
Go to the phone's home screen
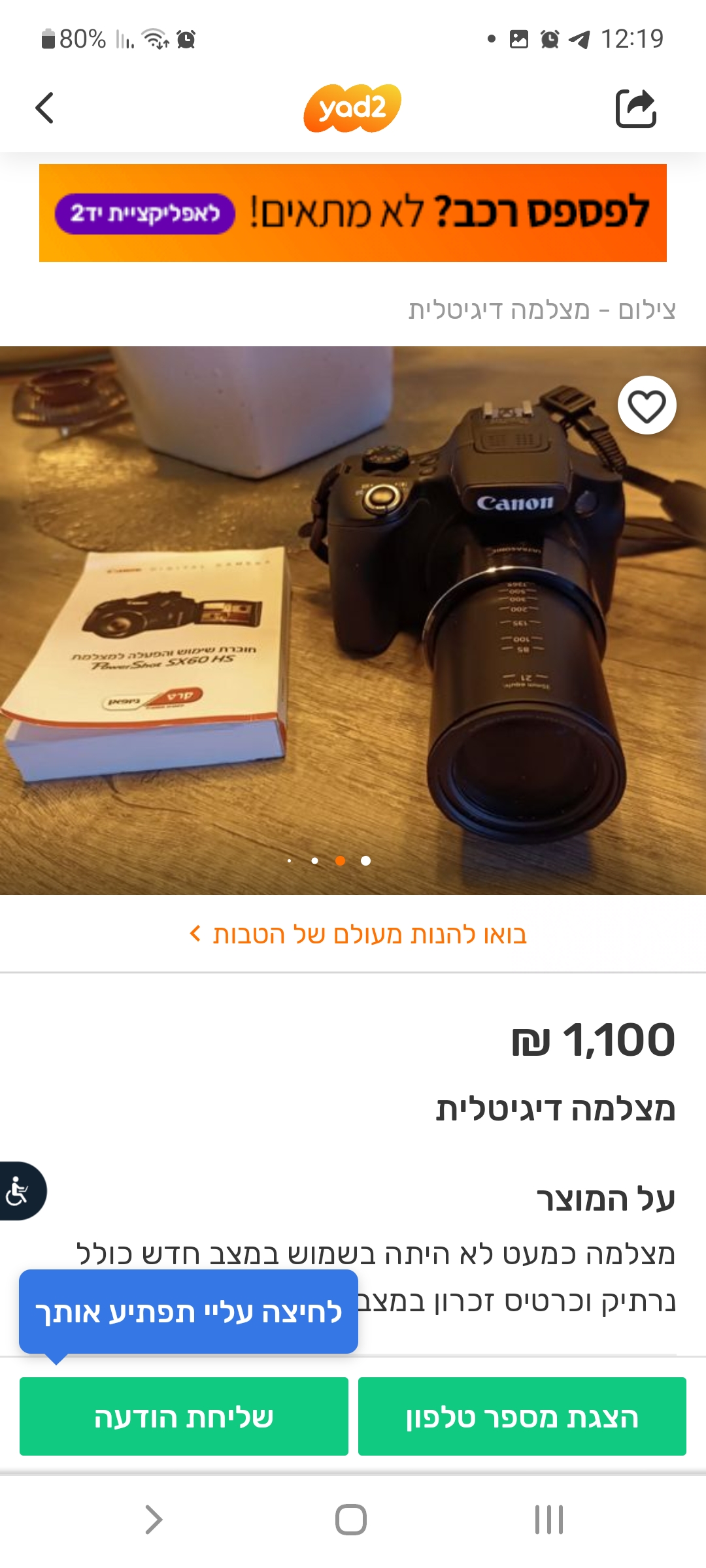(x=351, y=1519)
